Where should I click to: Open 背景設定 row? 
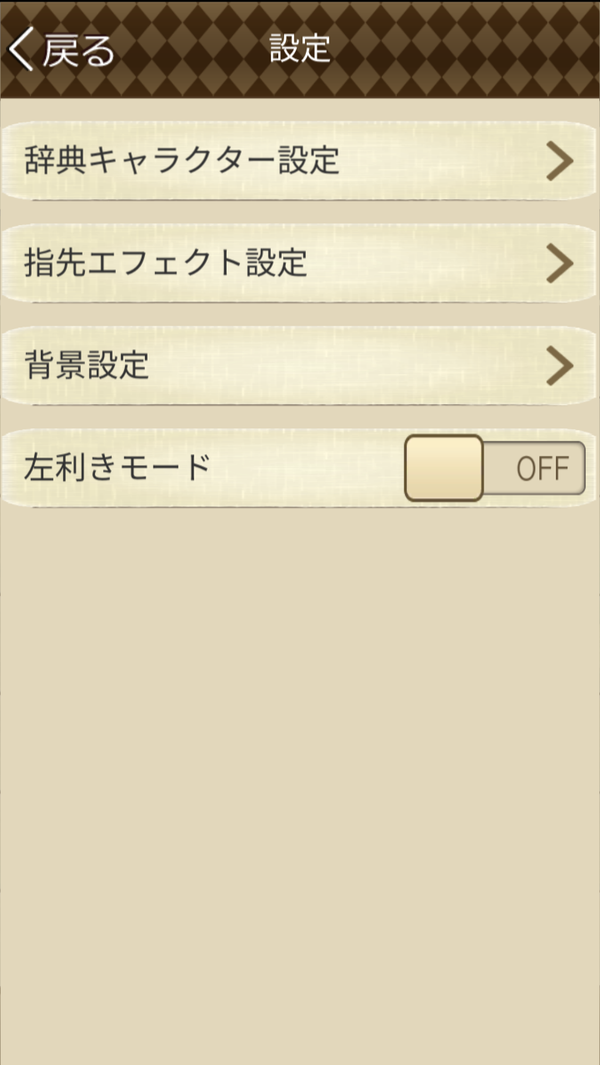click(300, 366)
